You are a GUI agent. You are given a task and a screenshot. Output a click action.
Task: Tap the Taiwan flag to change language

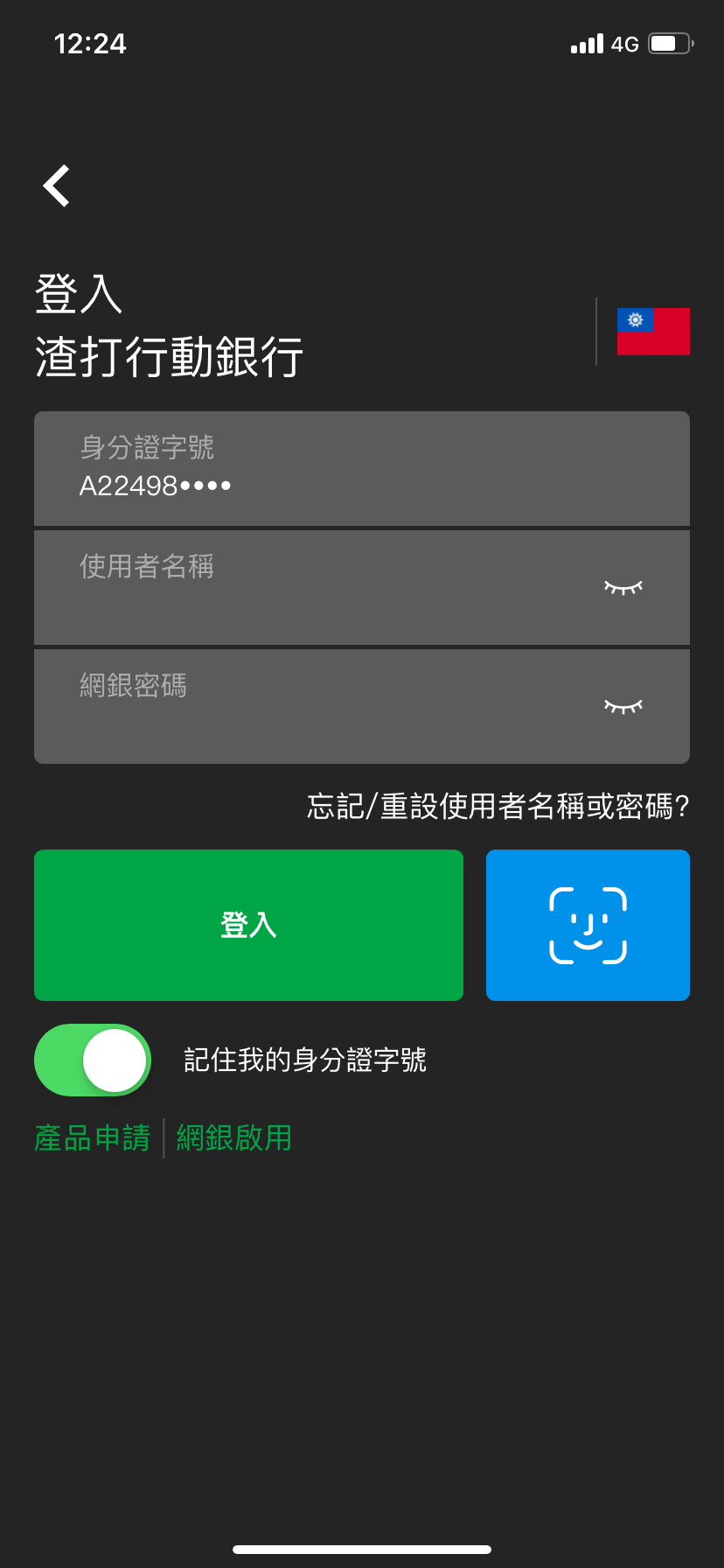652,332
